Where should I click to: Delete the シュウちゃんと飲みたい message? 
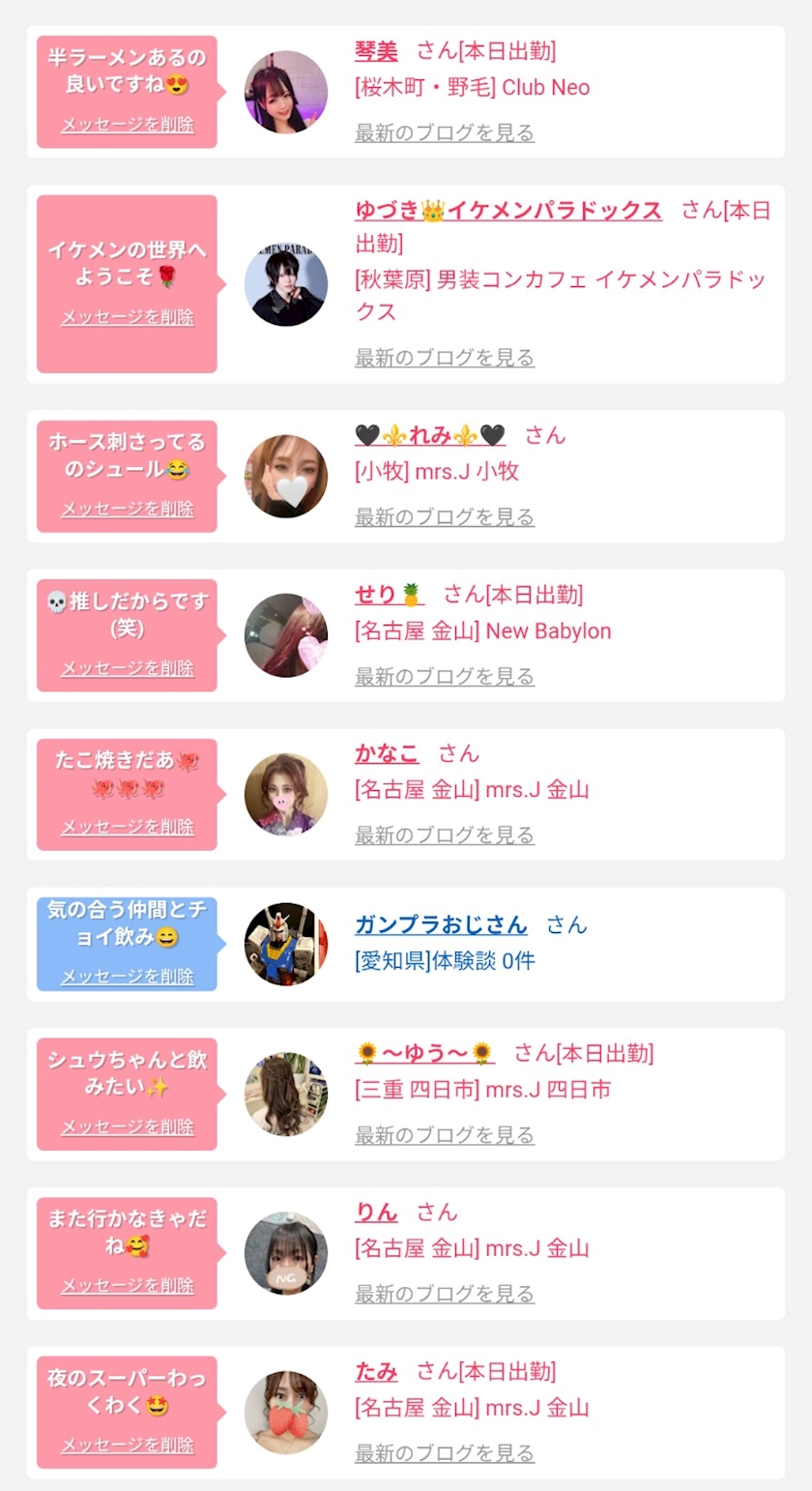point(128,1126)
